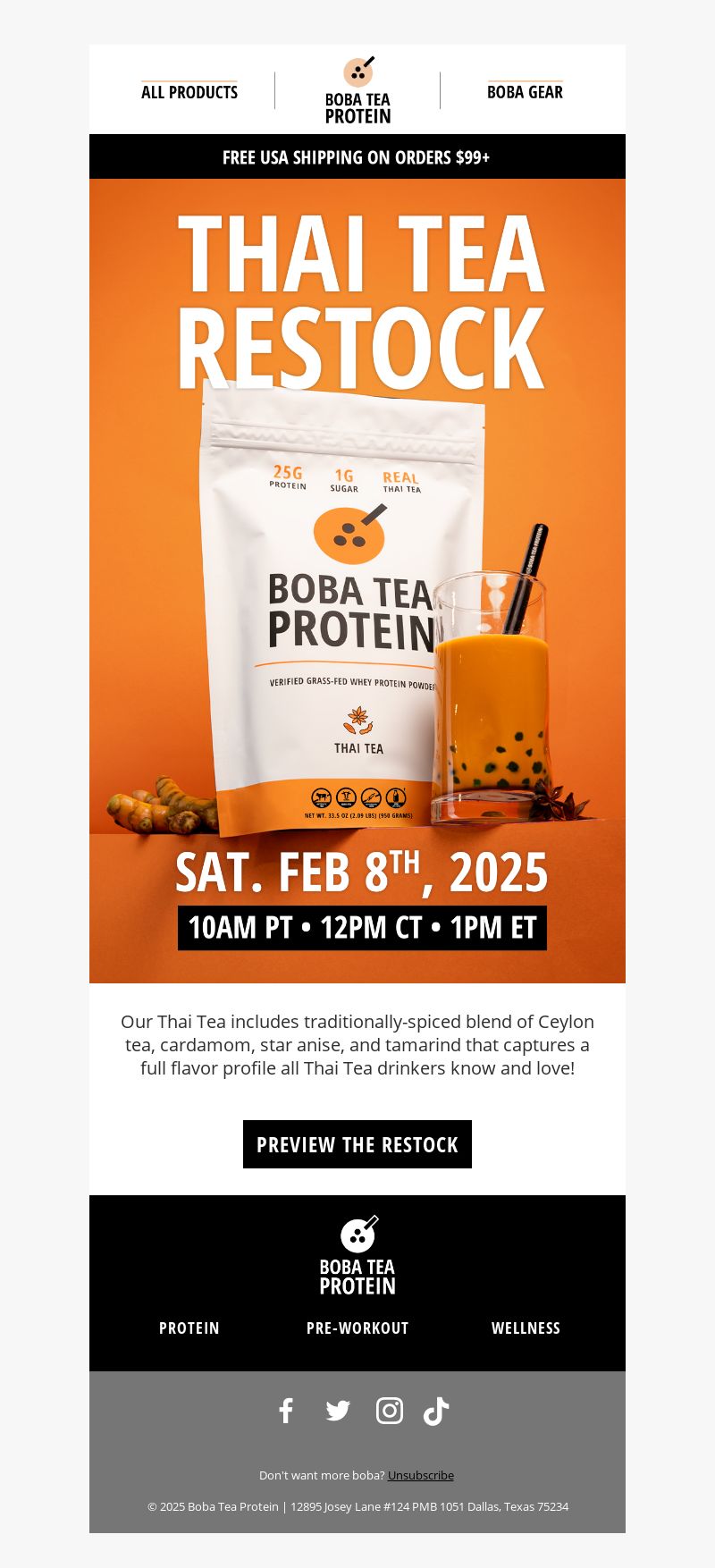The height and width of the screenshot is (1568, 715).
Task: Go to the Boba Gear section
Action: [x=525, y=92]
